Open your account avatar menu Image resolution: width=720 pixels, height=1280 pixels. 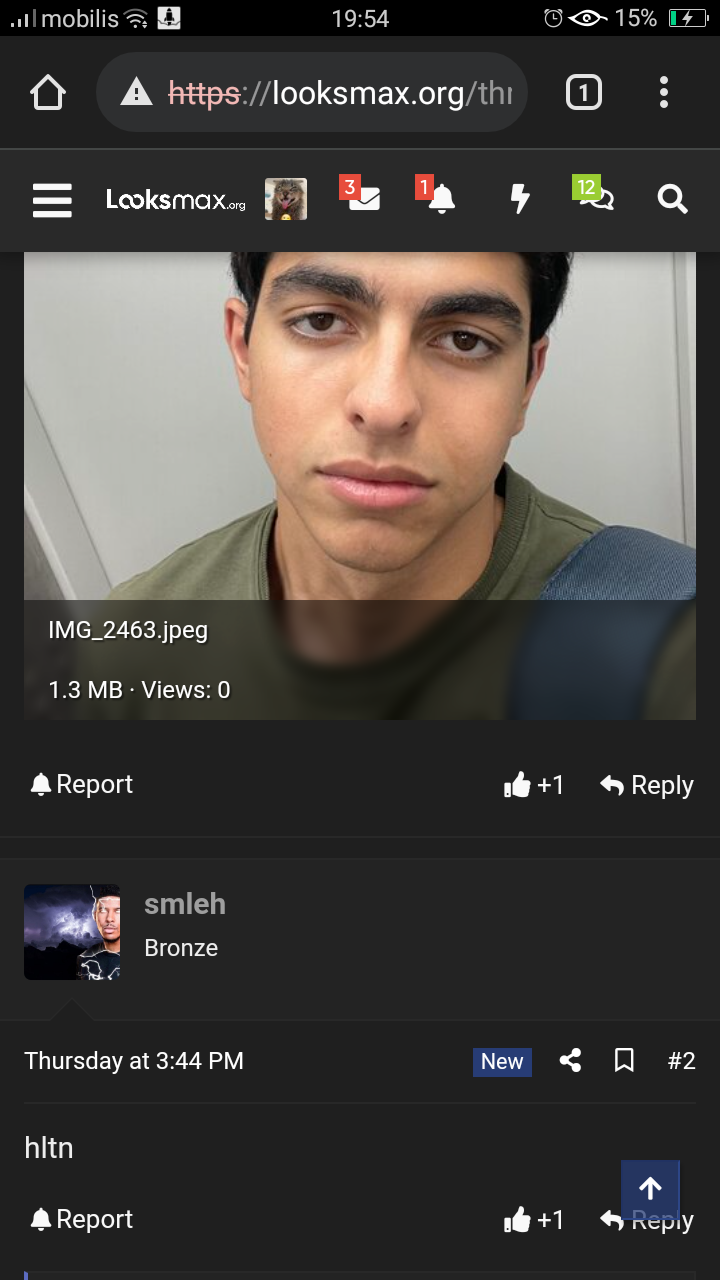click(x=286, y=199)
